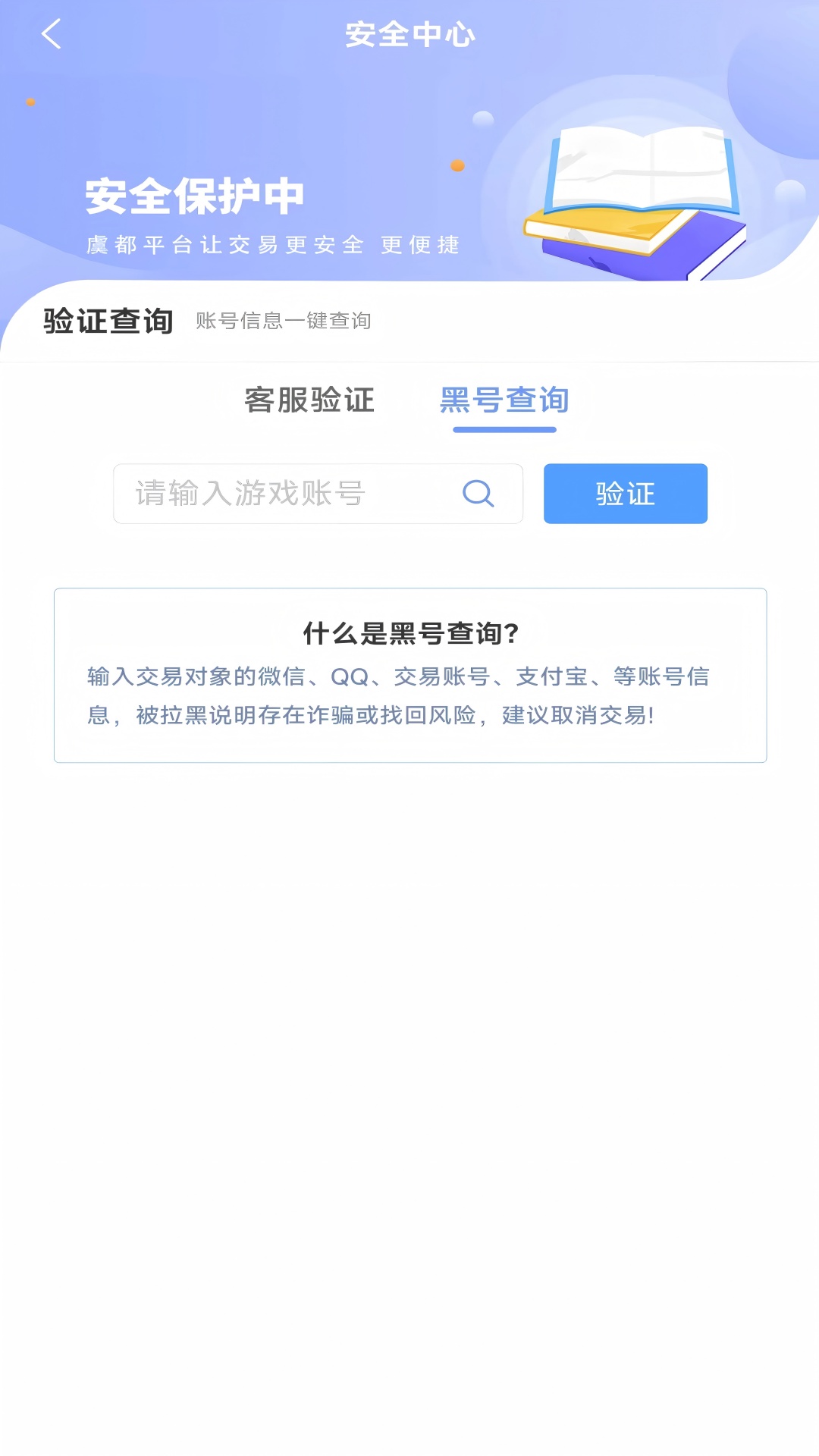Click the 什么是黑号查询 heading link
Screen dimensions: 819x1456
[x=409, y=632]
